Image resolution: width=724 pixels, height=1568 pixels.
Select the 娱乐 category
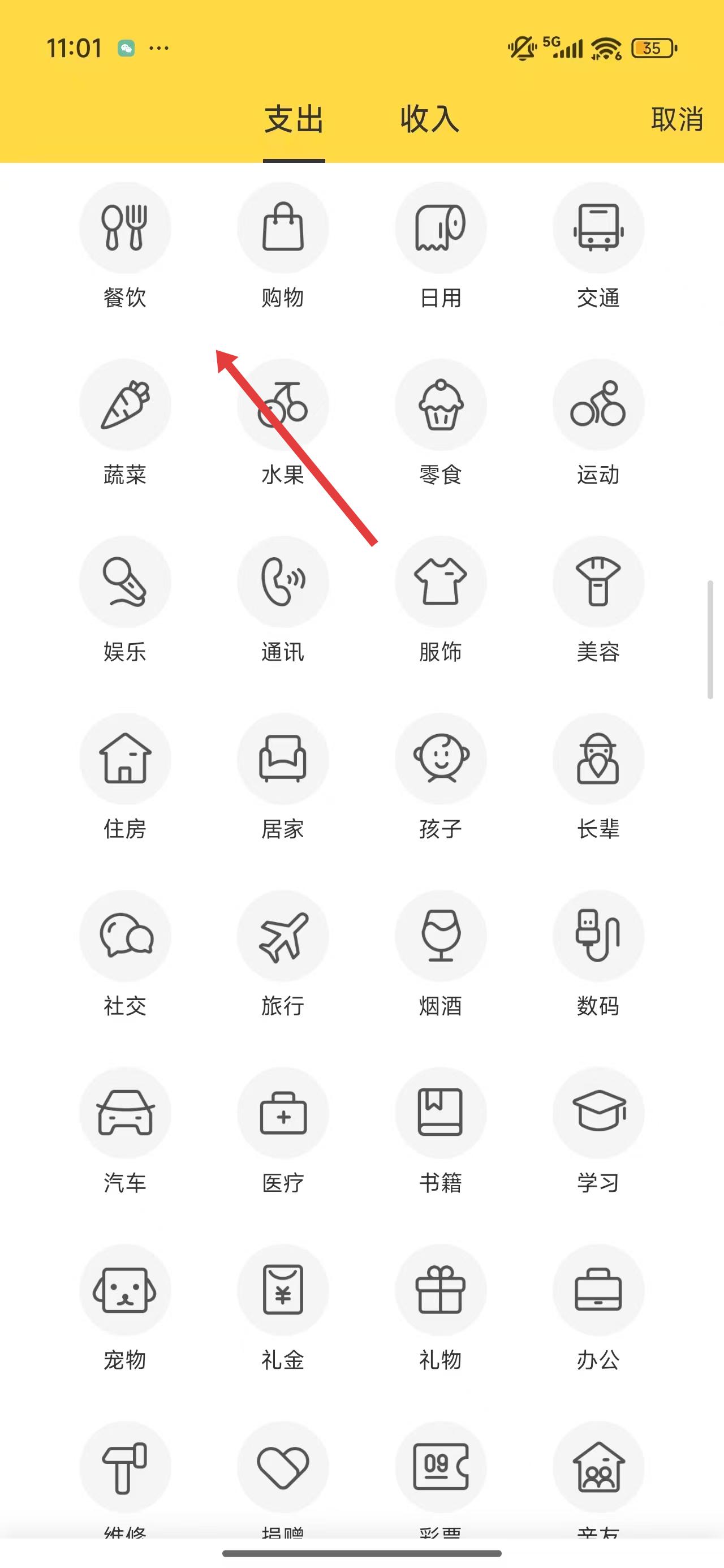coord(125,583)
